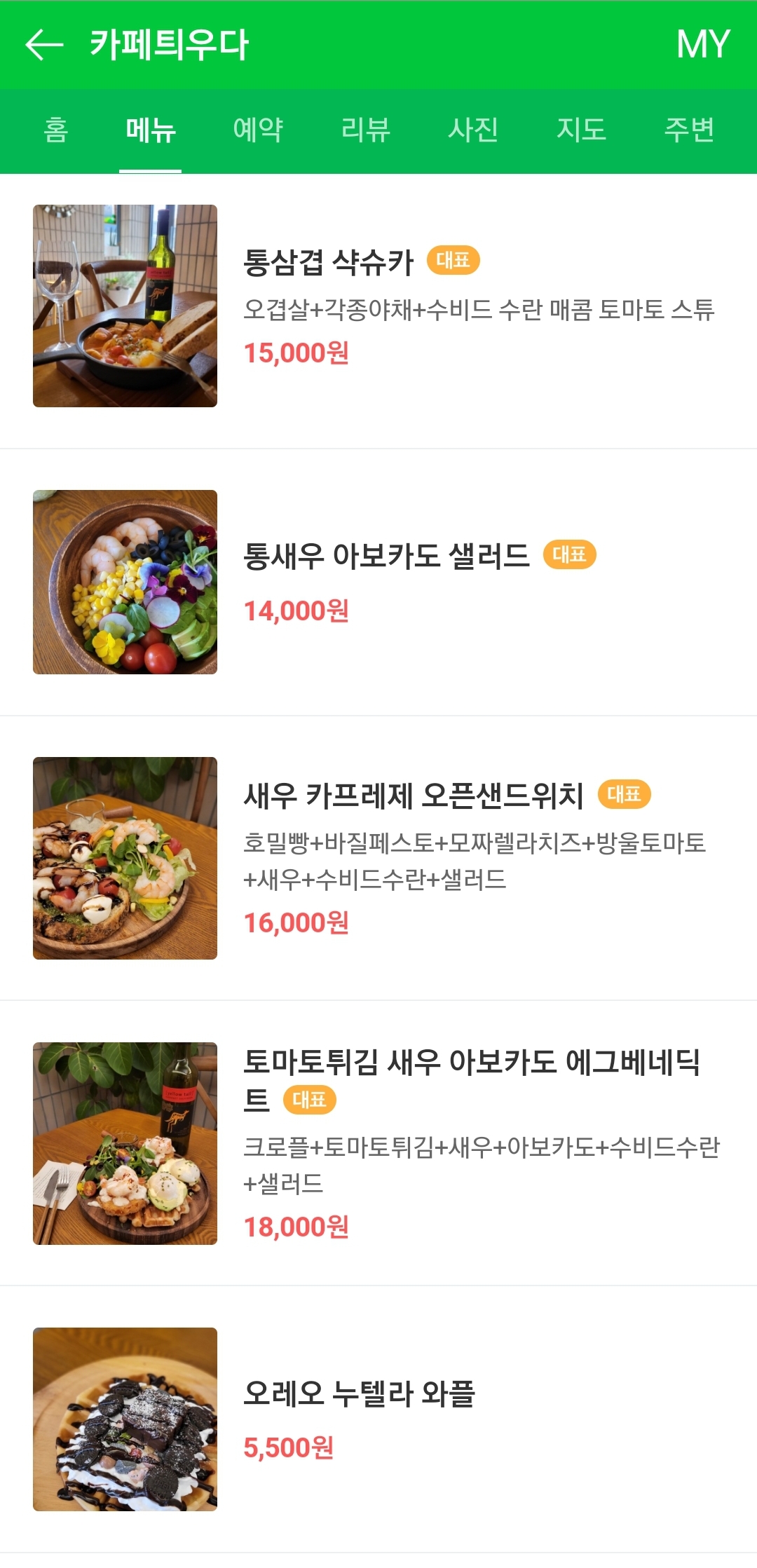Click the 대표 badge on 통새우 아보카도 샐러드
This screenshot has width=757, height=1568.
(571, 556)
